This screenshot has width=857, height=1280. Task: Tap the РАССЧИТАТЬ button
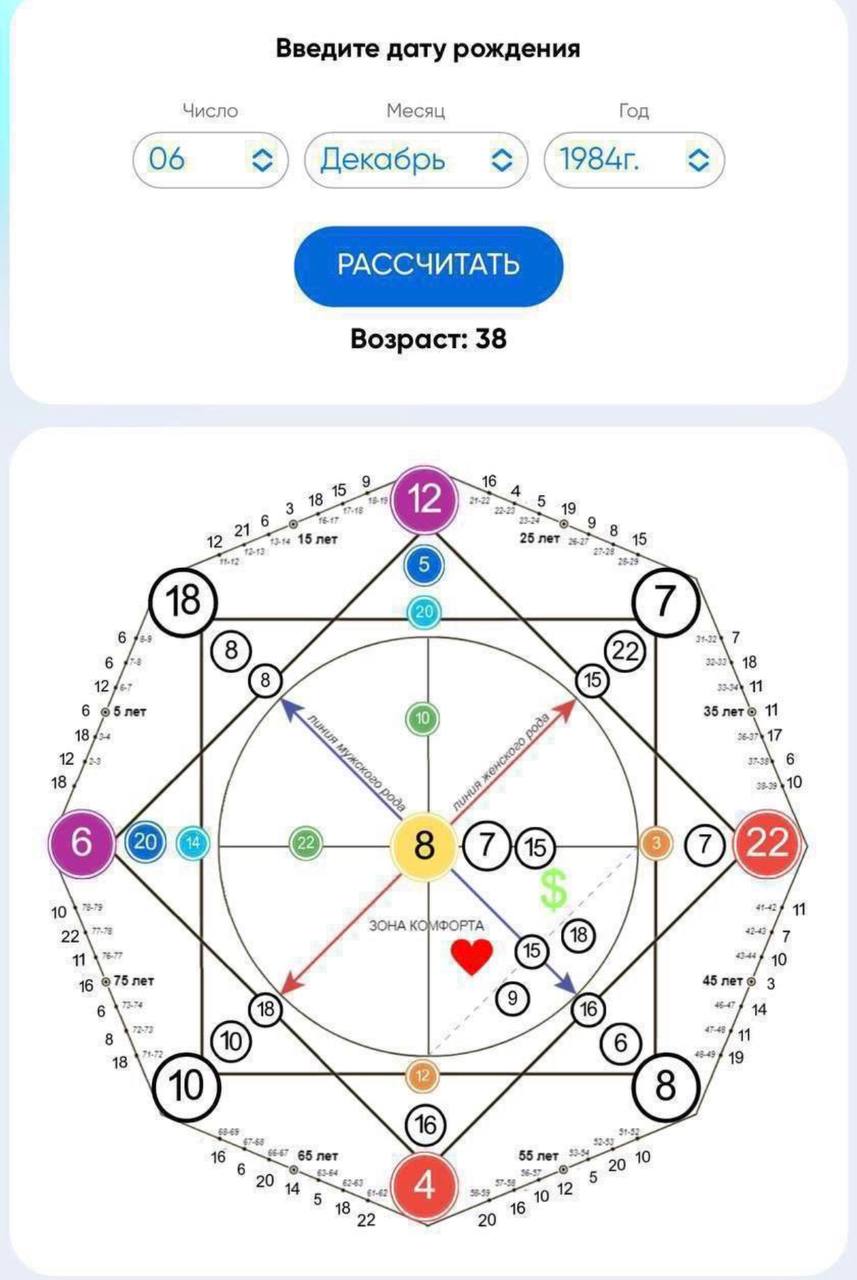[428, 265]
